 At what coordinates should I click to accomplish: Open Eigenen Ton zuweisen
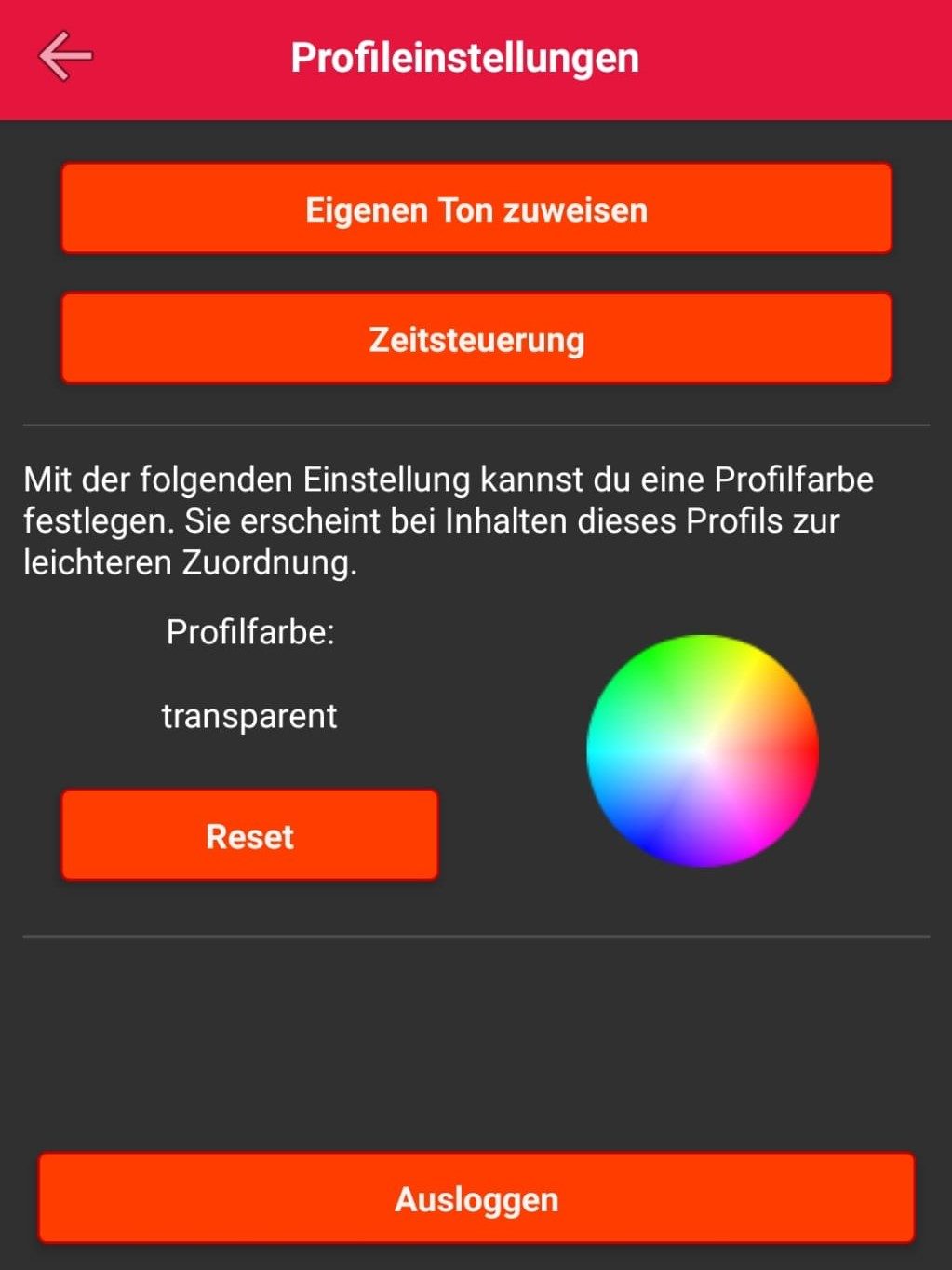476,209
